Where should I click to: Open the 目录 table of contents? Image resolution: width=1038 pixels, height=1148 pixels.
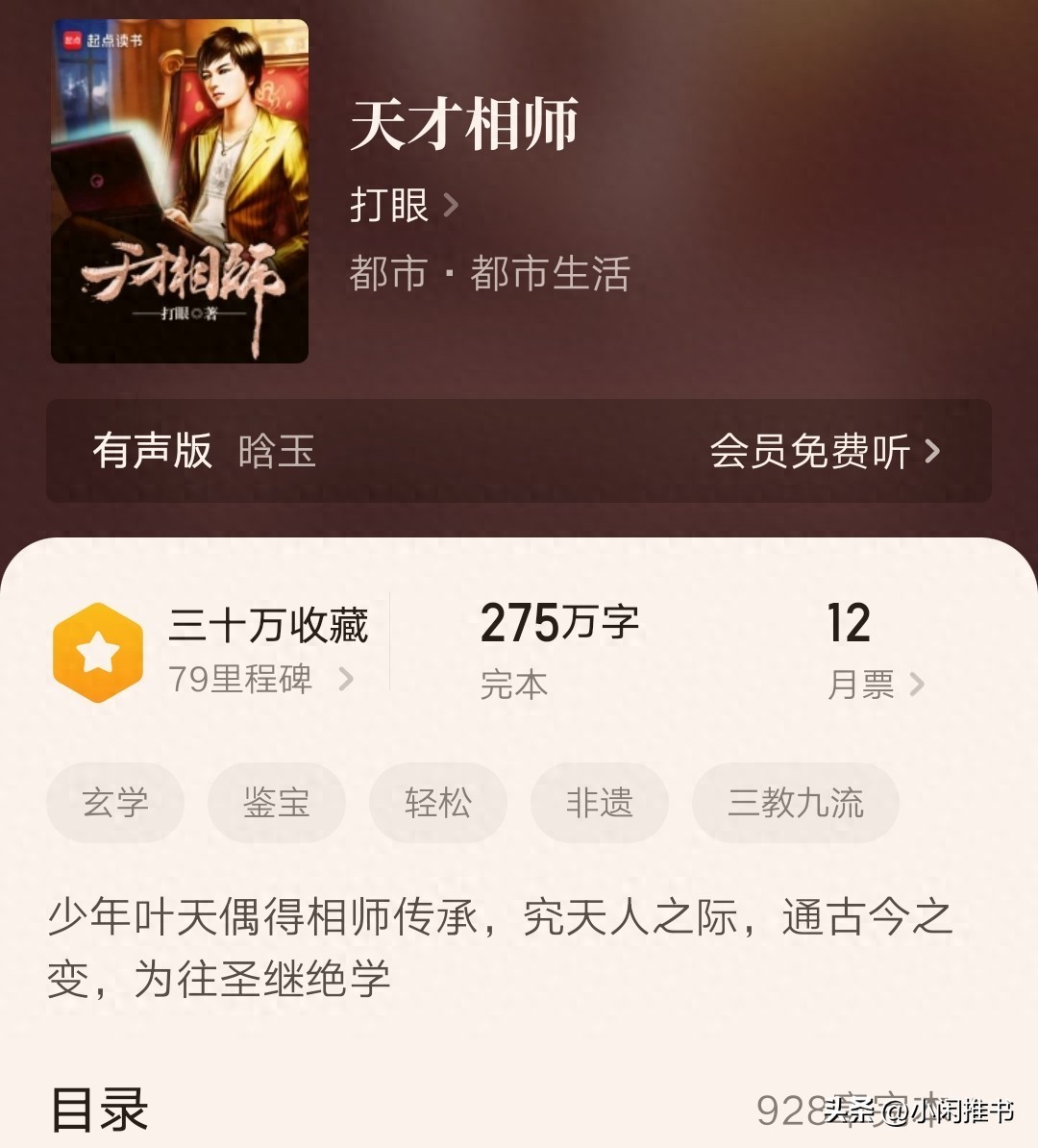pyautogui.click(x=100, y=1110)
